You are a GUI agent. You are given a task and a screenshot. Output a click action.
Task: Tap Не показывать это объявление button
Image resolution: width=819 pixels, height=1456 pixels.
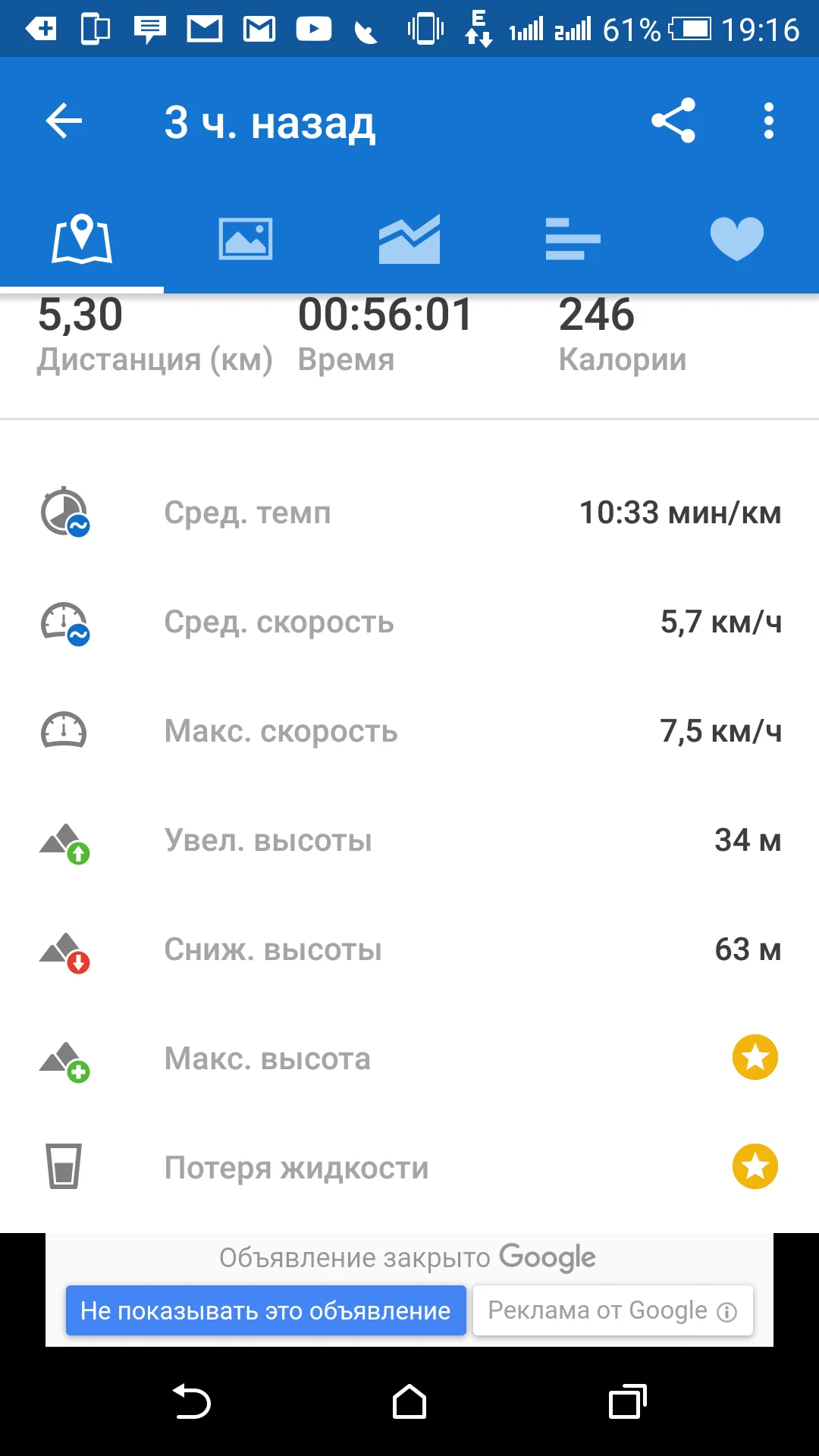(x=265, y=1310)
